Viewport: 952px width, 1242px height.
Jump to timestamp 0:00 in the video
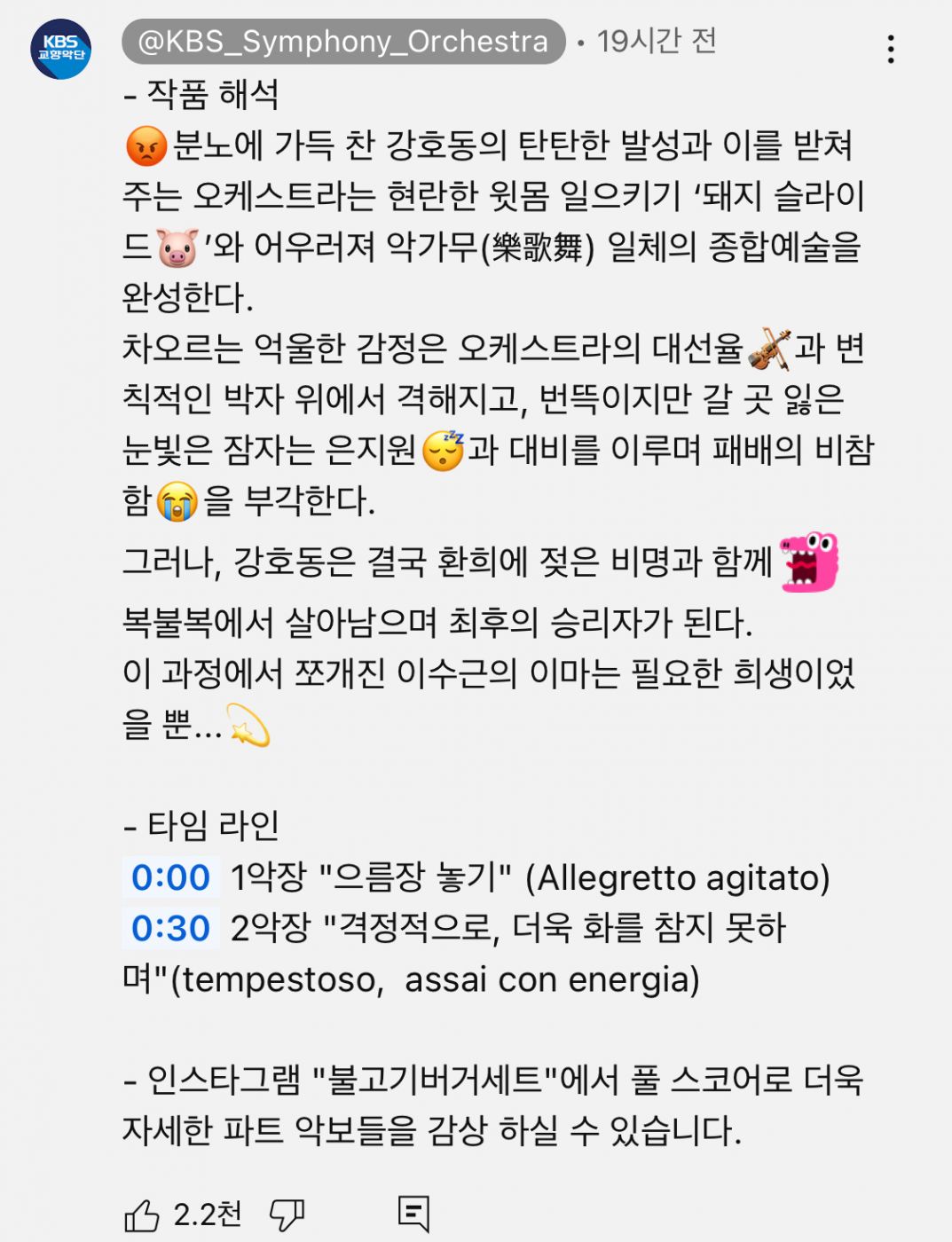(x=170, y=877)
